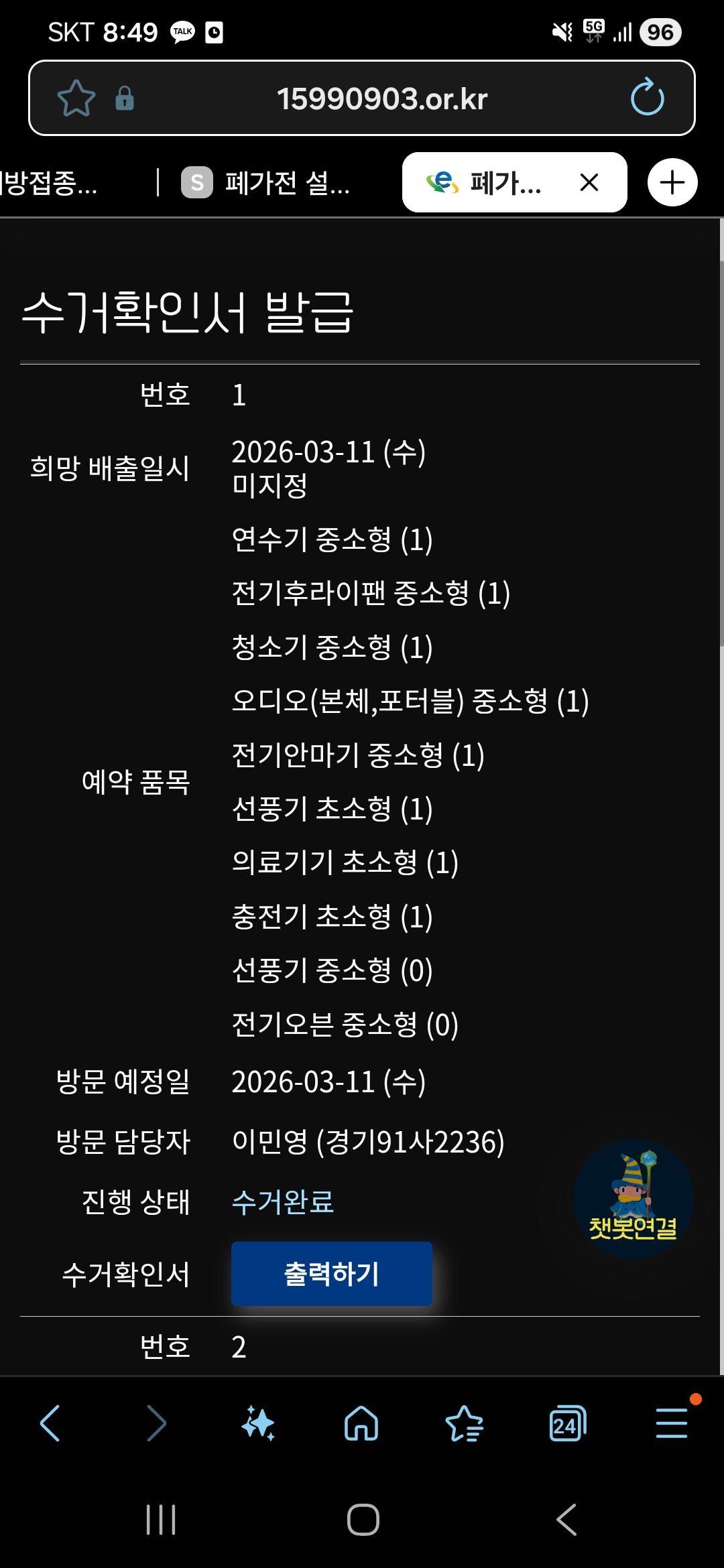This screenshot has height=1568, width=724.
Task: Tap the 15990903.or.kr address bar
Action: click(381, 99)
